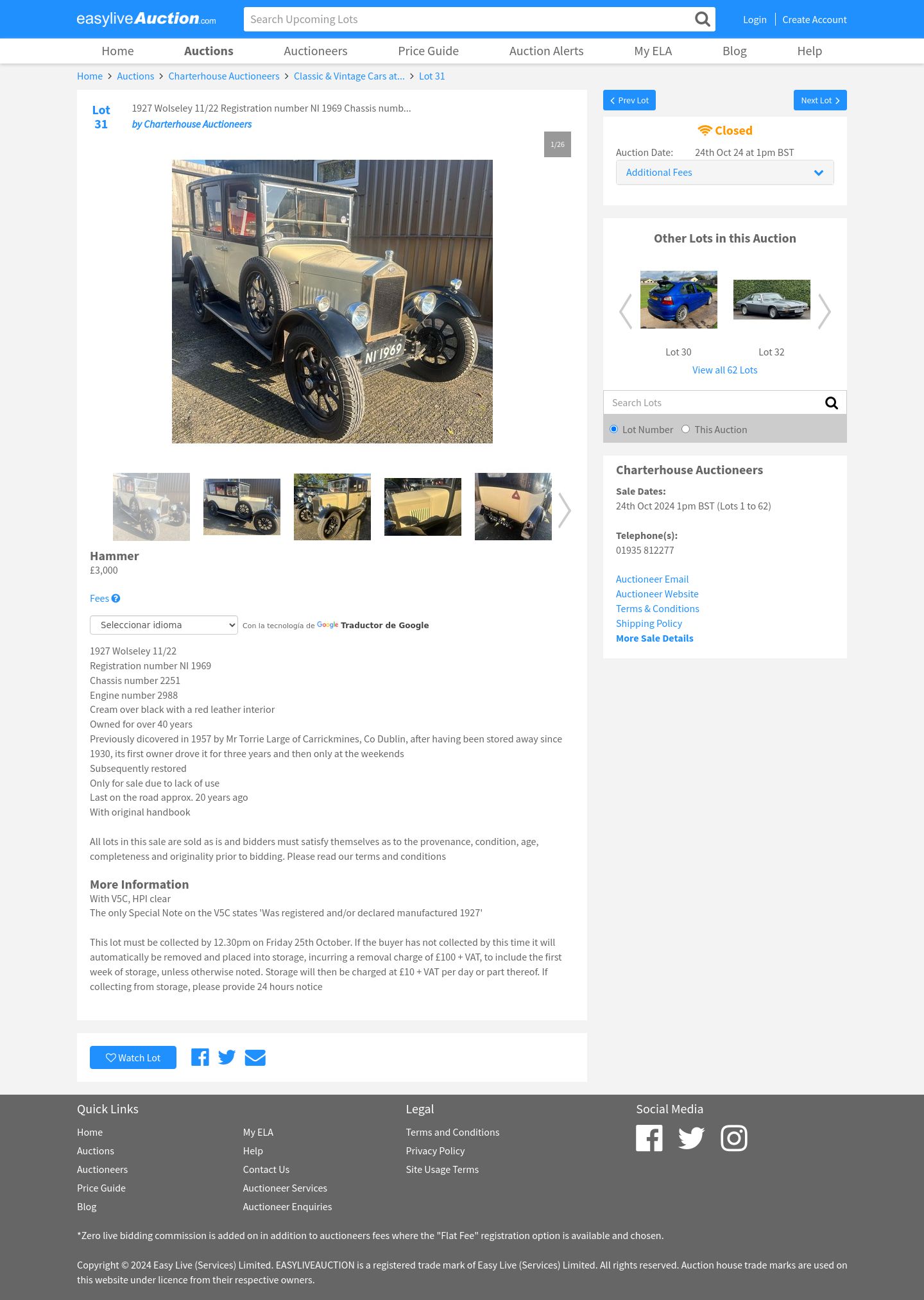This screenshot has width=924, height=1300.
Task: Switch to the Price Guide tab
Action: tap(428, 51)
